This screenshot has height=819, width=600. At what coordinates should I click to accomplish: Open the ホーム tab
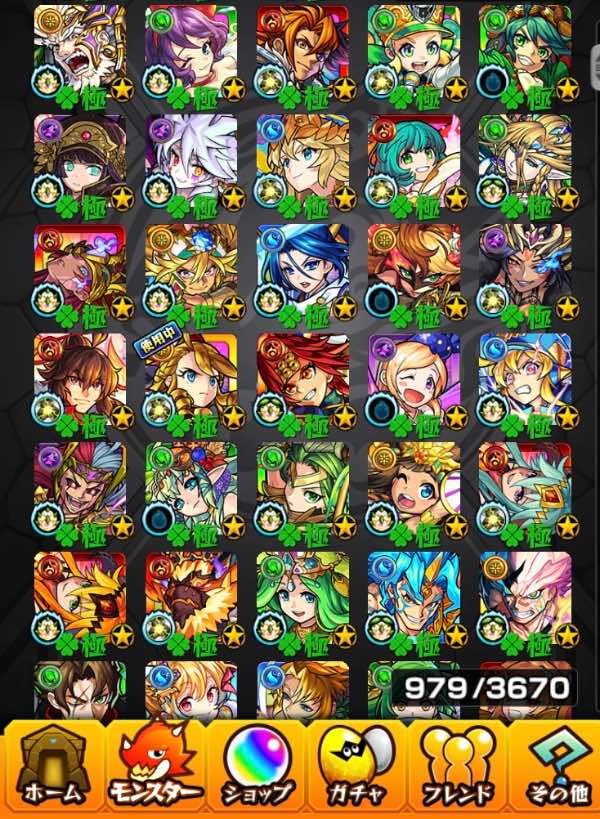[52, 767]
